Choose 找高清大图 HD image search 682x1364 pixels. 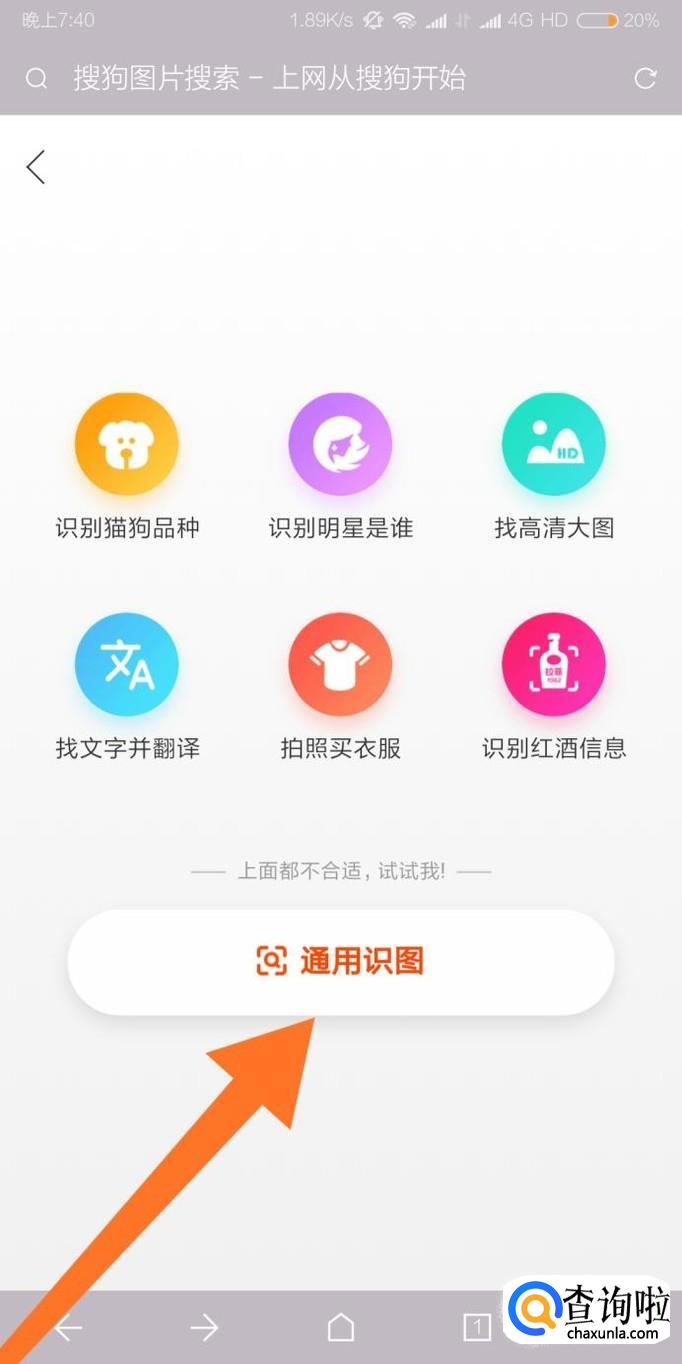[x=554, y=445]
